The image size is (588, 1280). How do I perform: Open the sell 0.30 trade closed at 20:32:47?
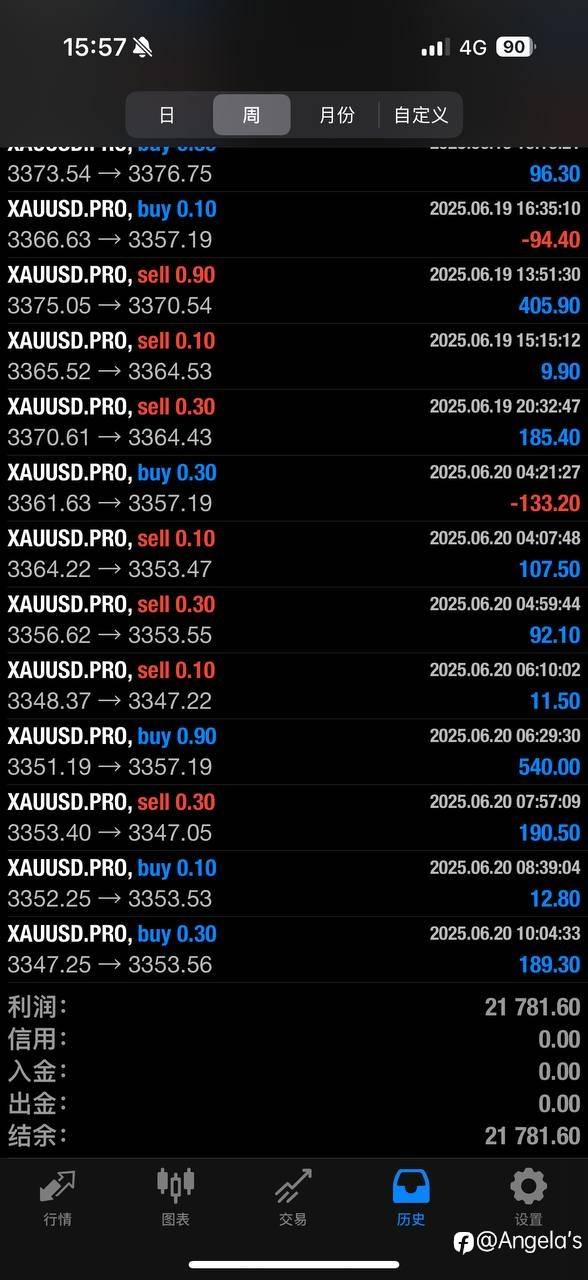point(294,422)
